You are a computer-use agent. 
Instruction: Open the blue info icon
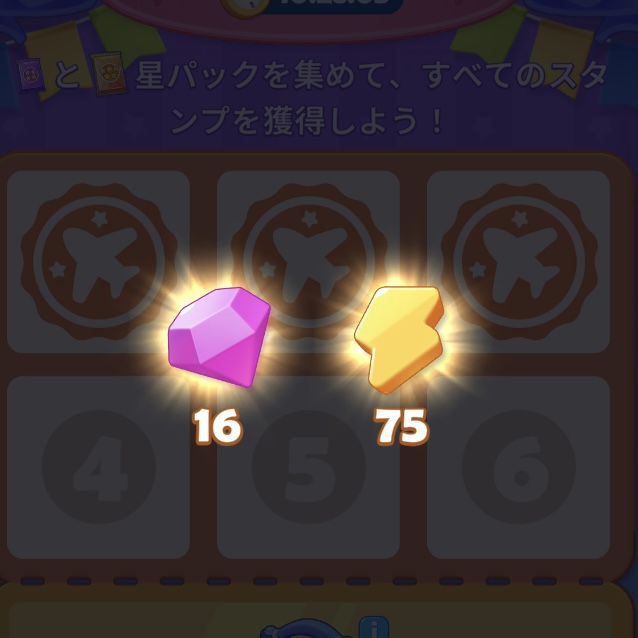click(374, 627)
